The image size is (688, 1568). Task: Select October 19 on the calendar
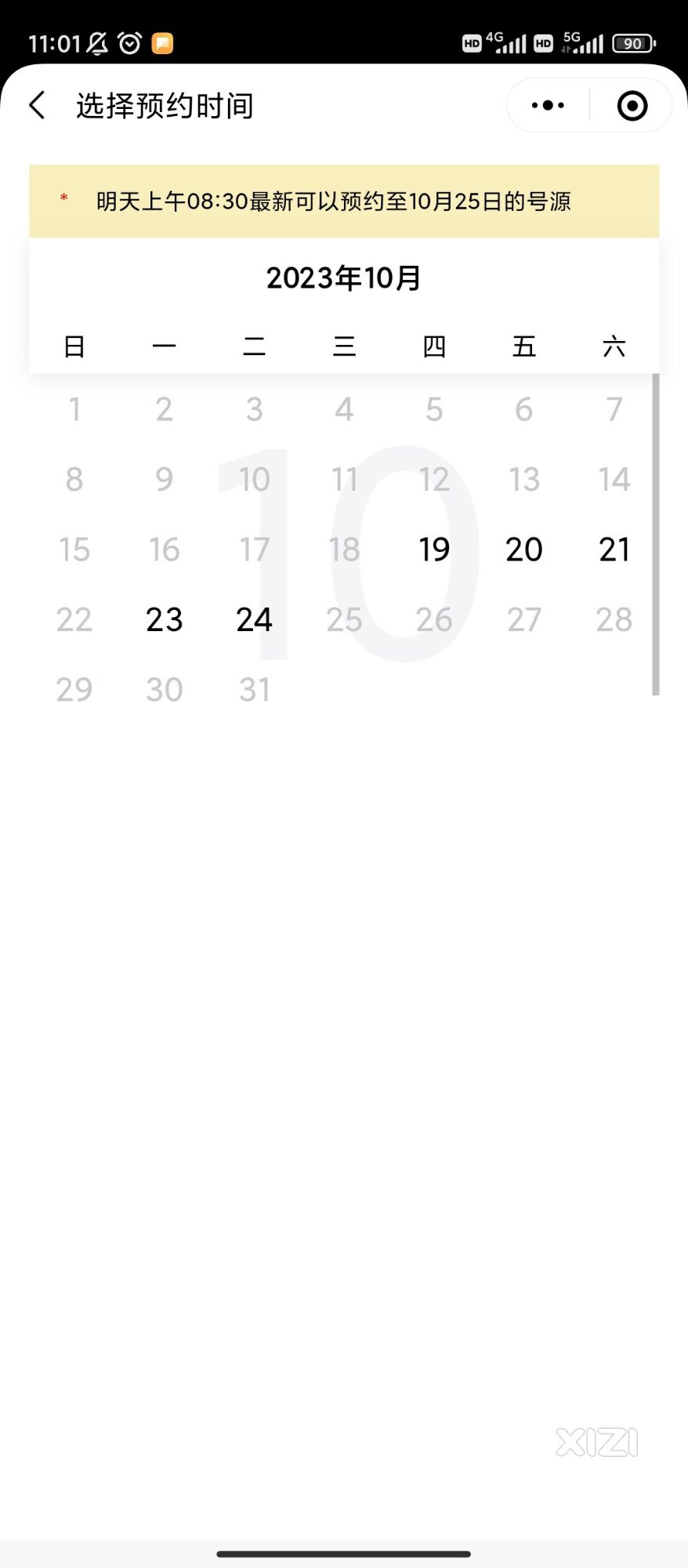[434, 550]
